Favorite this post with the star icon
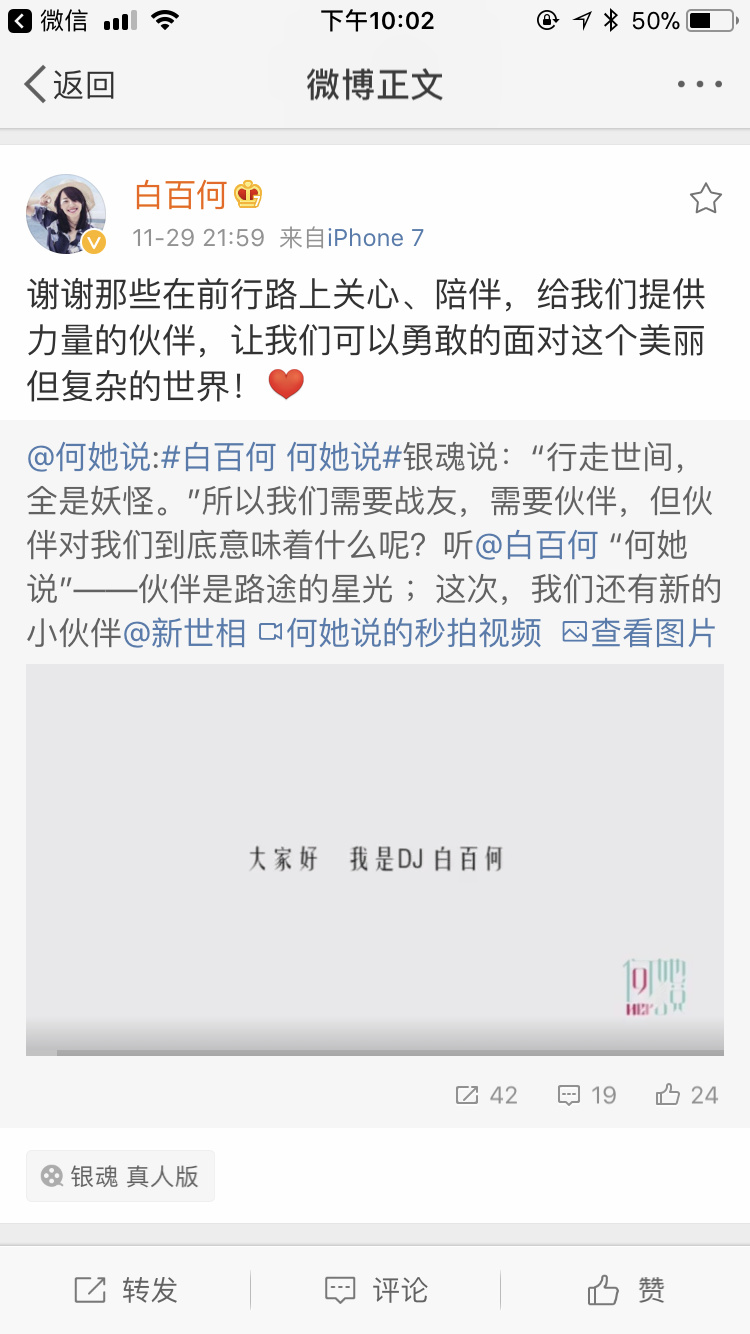 click(705, 199)
